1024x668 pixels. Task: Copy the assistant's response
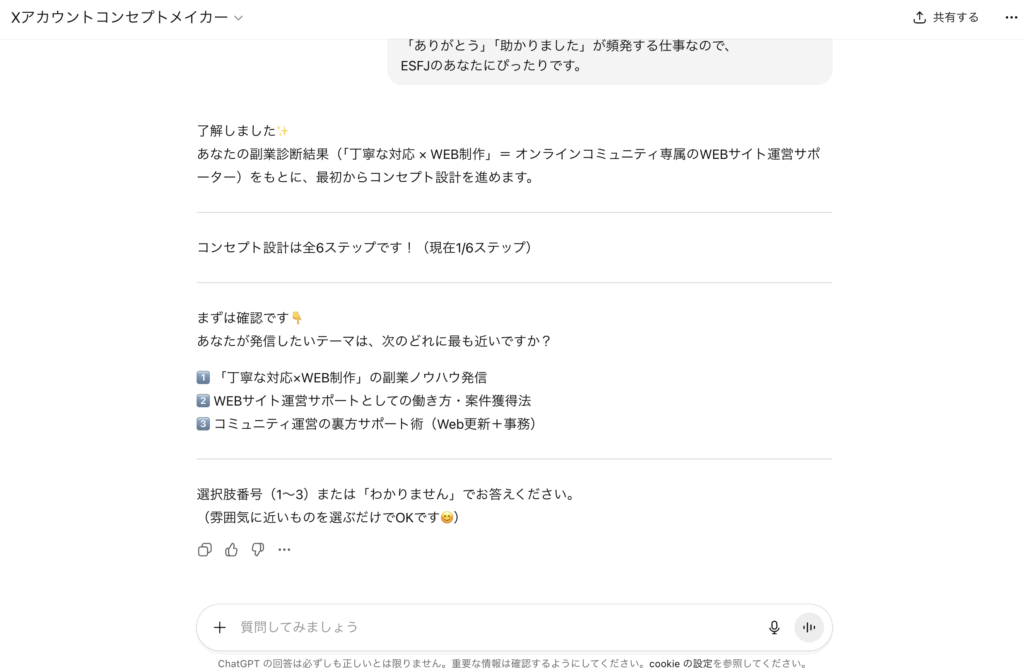pyautogui.click(x=205, y=549)
